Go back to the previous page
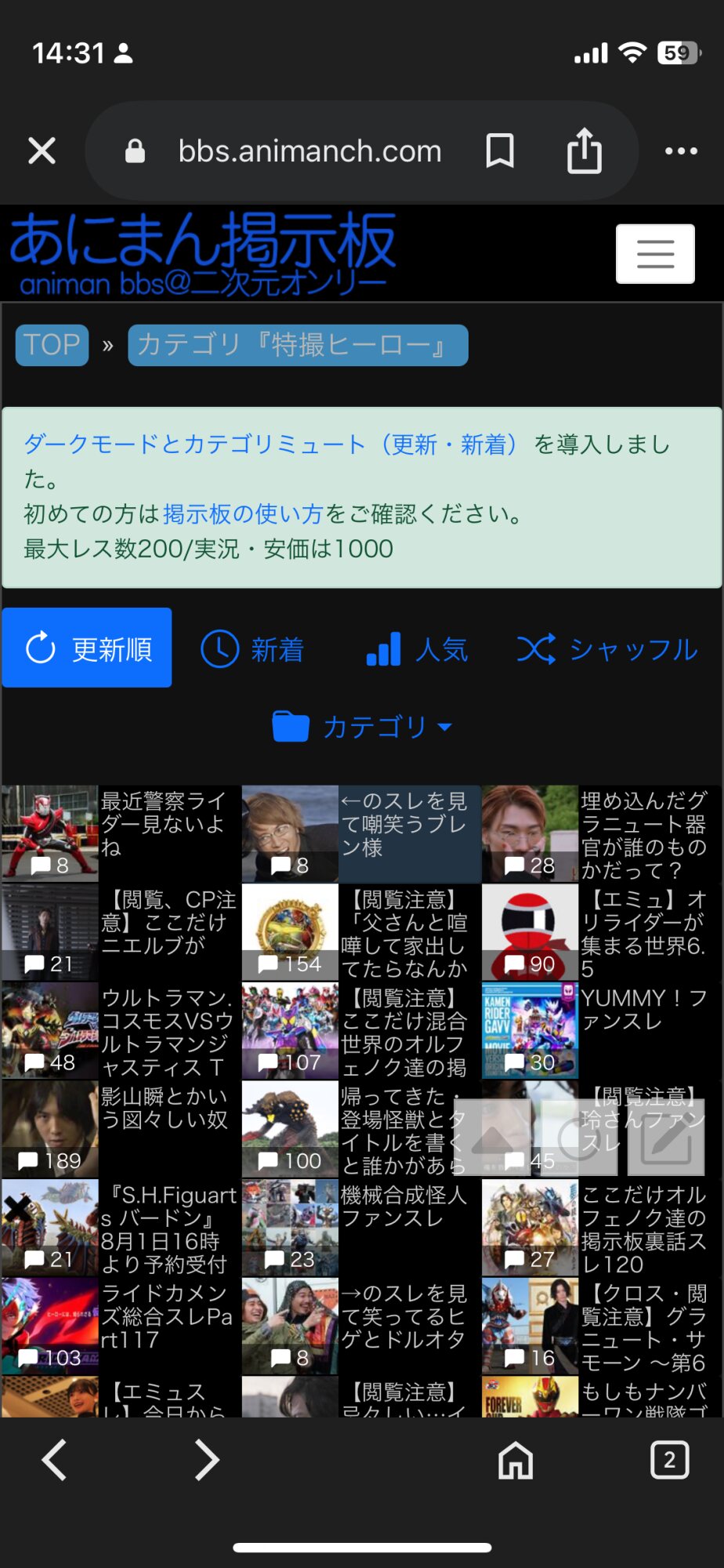This screenshot has width=724, height=1568. [x=54, y=1460]
